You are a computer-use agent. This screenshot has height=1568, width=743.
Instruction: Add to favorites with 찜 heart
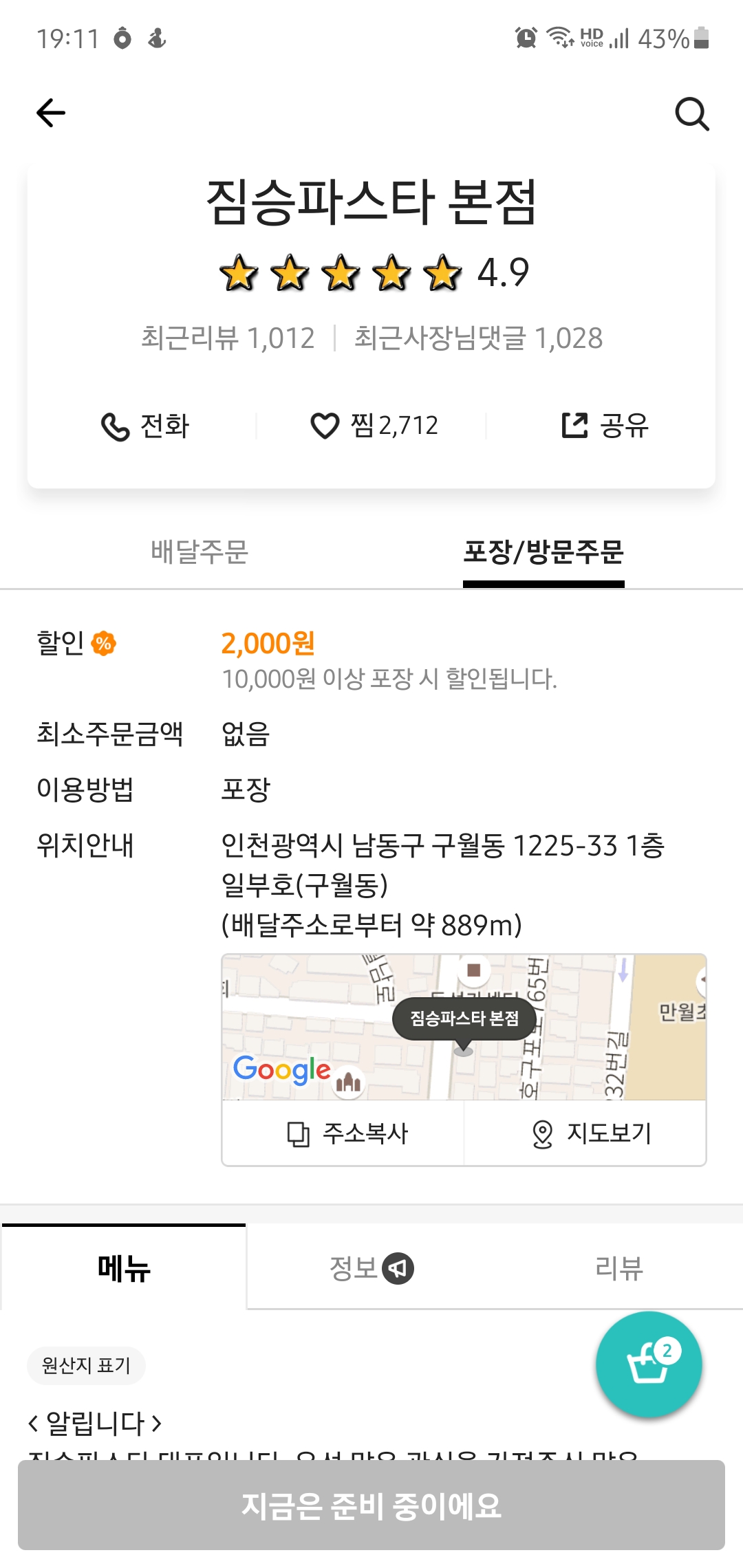[374, 426]
